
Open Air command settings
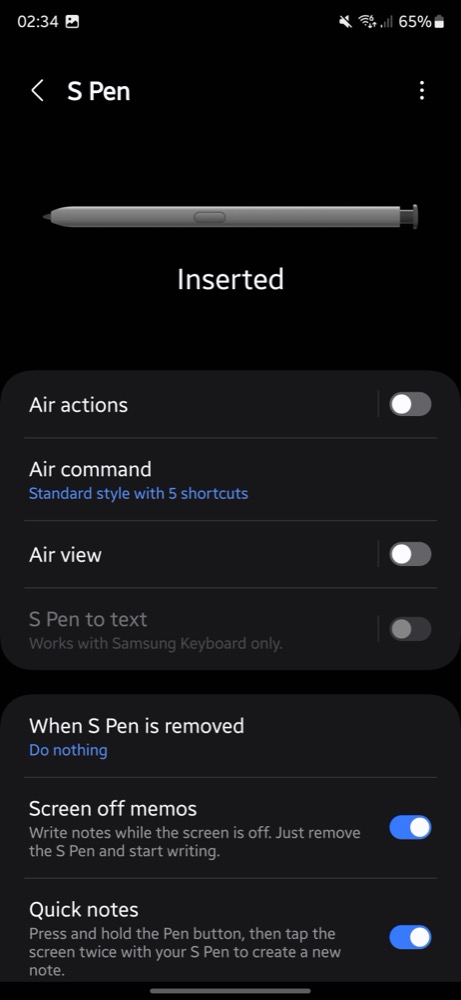click(x=230, y=480)
